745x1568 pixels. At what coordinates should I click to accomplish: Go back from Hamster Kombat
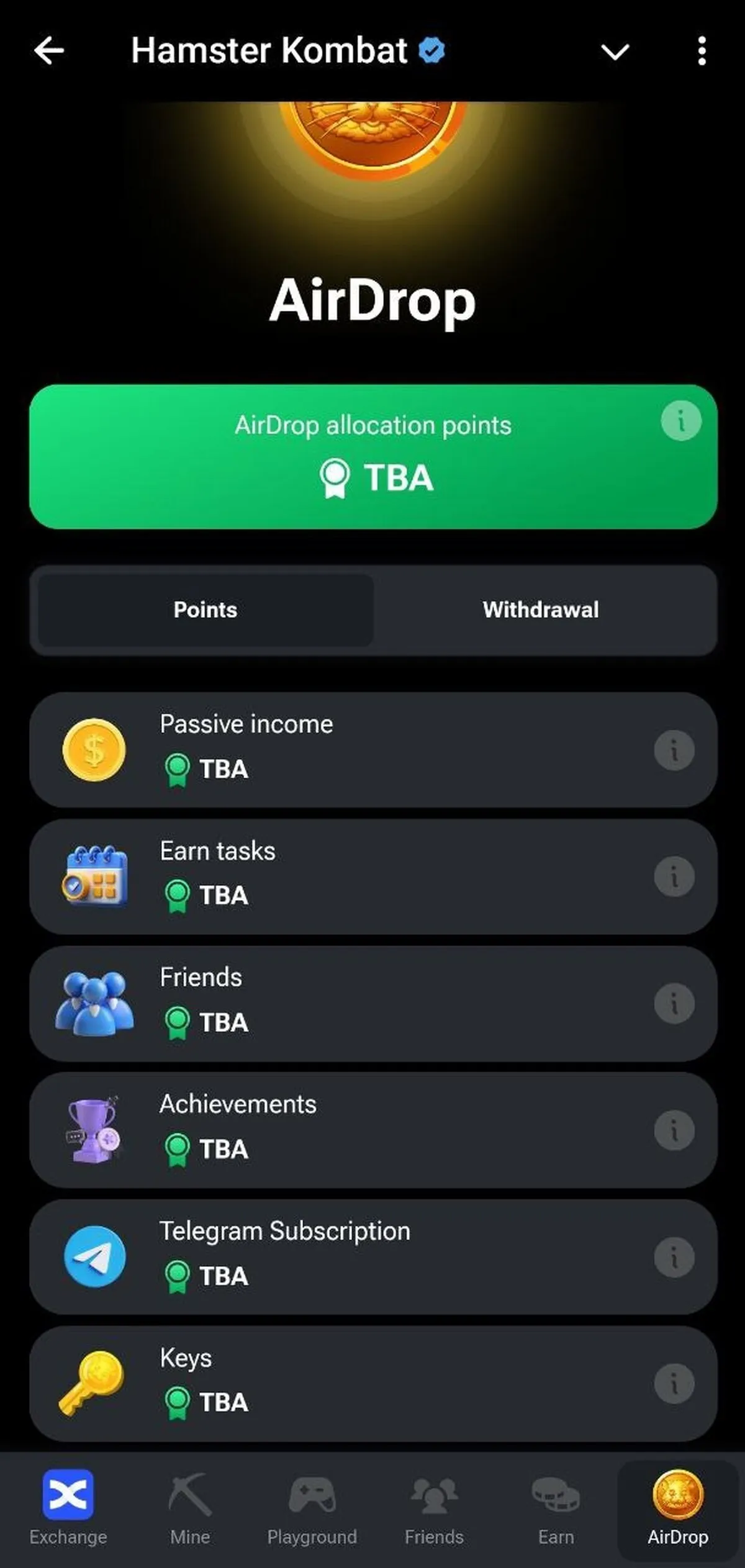(x=49, y=50)
